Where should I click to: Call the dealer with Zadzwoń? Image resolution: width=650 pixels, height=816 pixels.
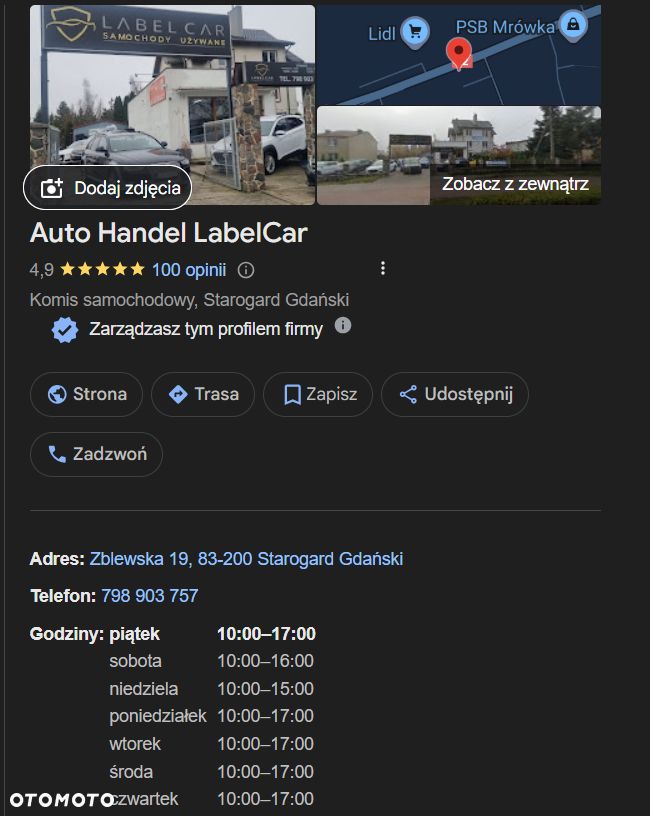tap(97, 454)
